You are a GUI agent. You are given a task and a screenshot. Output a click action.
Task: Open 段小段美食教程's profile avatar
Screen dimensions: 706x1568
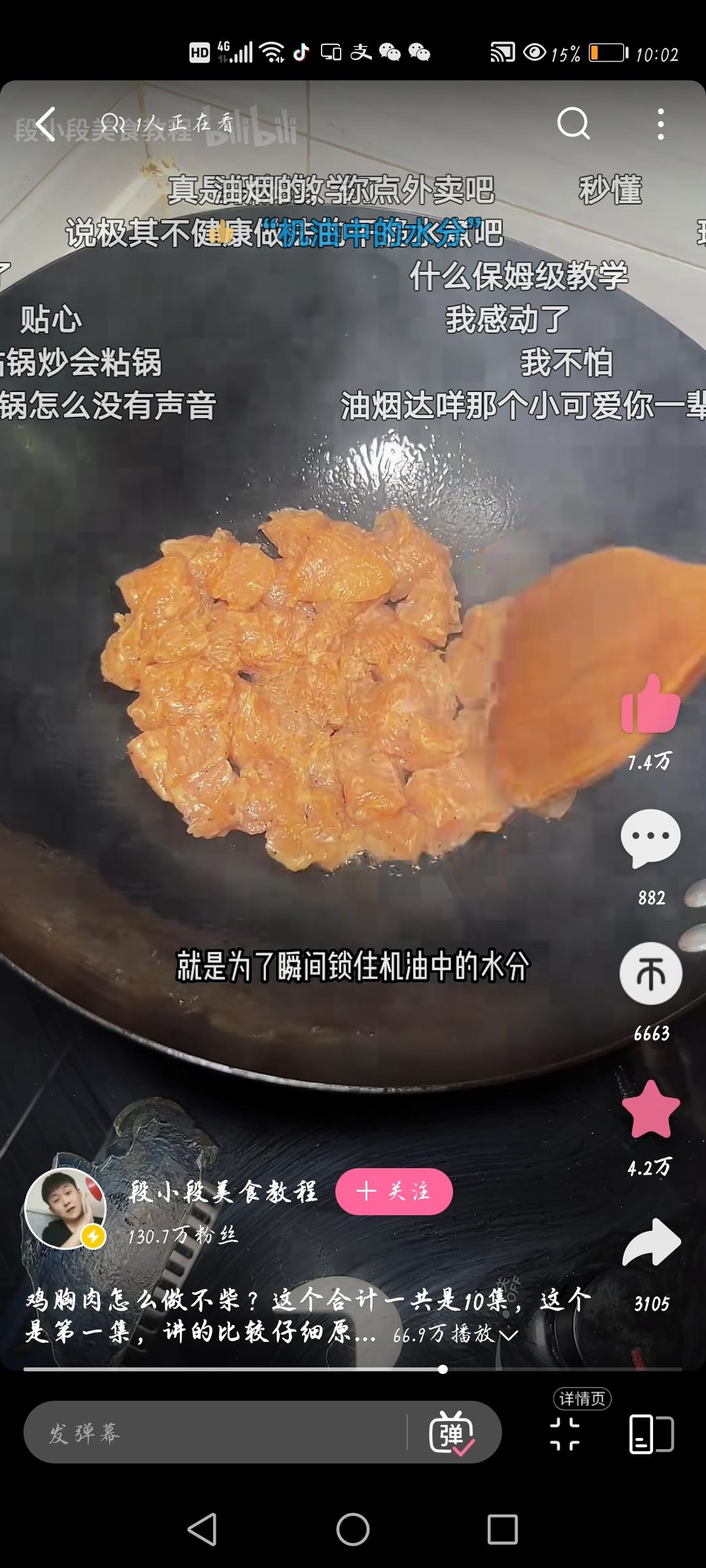65,1209
